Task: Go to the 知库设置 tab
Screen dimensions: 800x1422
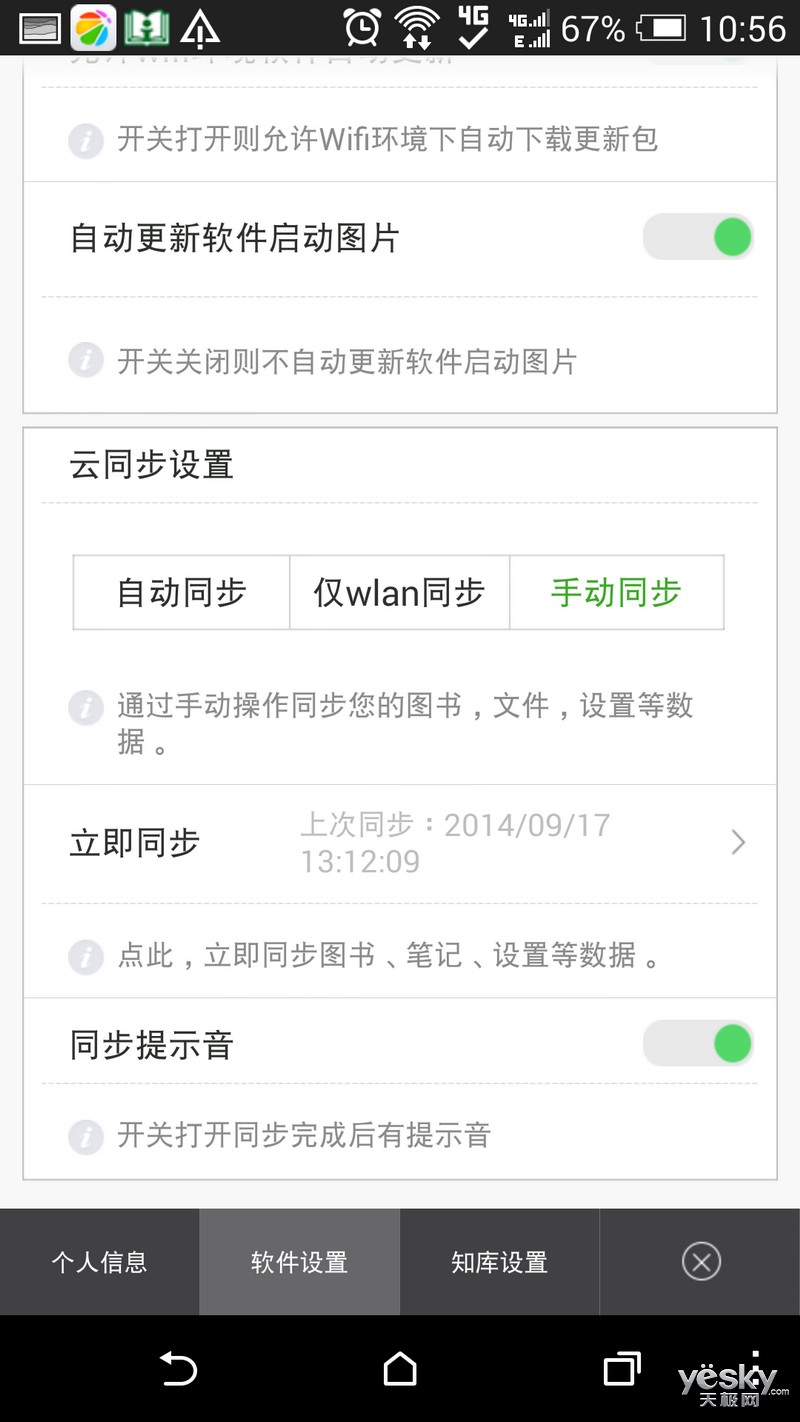Action: tap(500, 1262)
